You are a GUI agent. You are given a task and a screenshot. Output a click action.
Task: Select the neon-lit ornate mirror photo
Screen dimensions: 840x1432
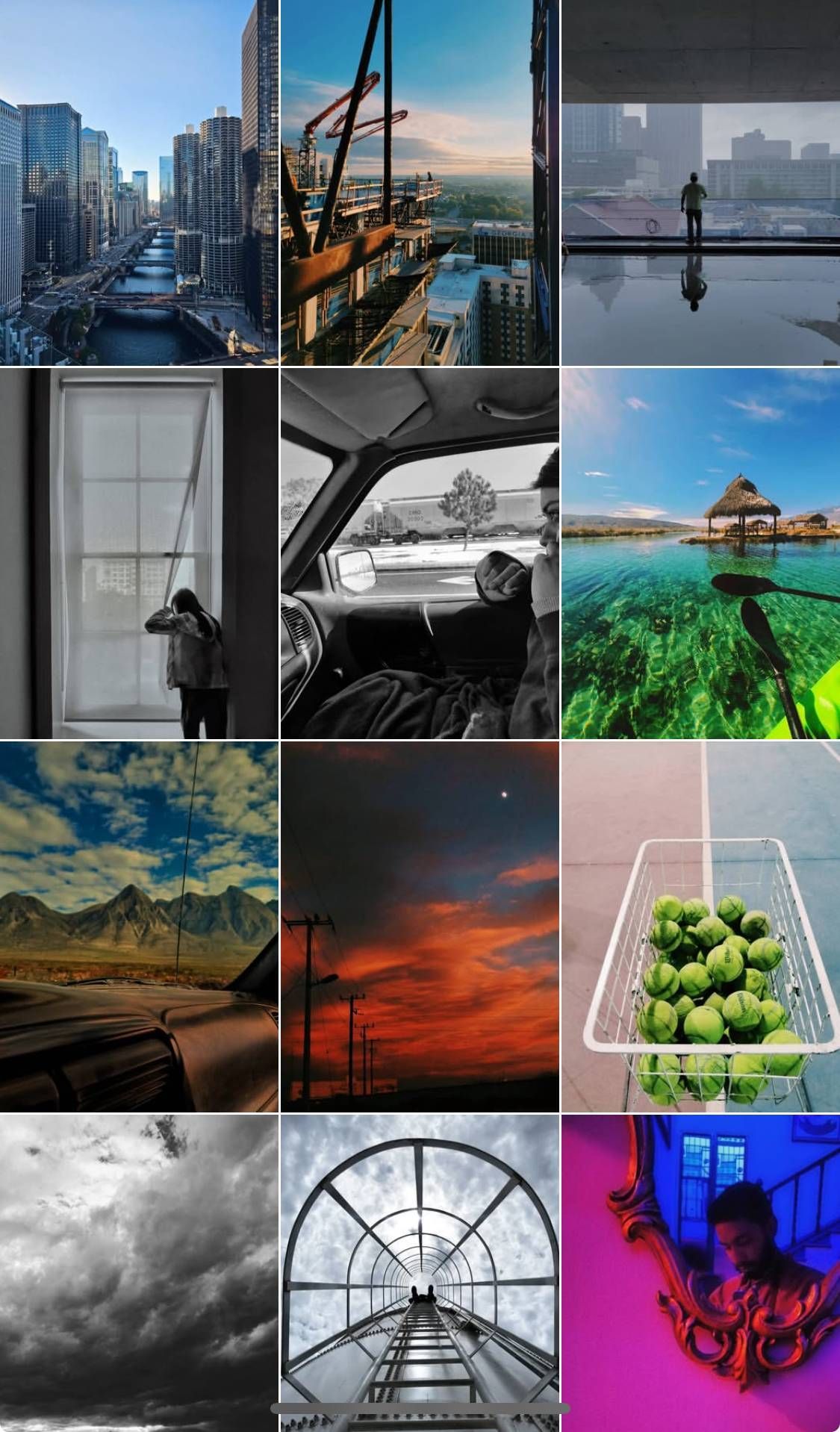coord(700,1272)
